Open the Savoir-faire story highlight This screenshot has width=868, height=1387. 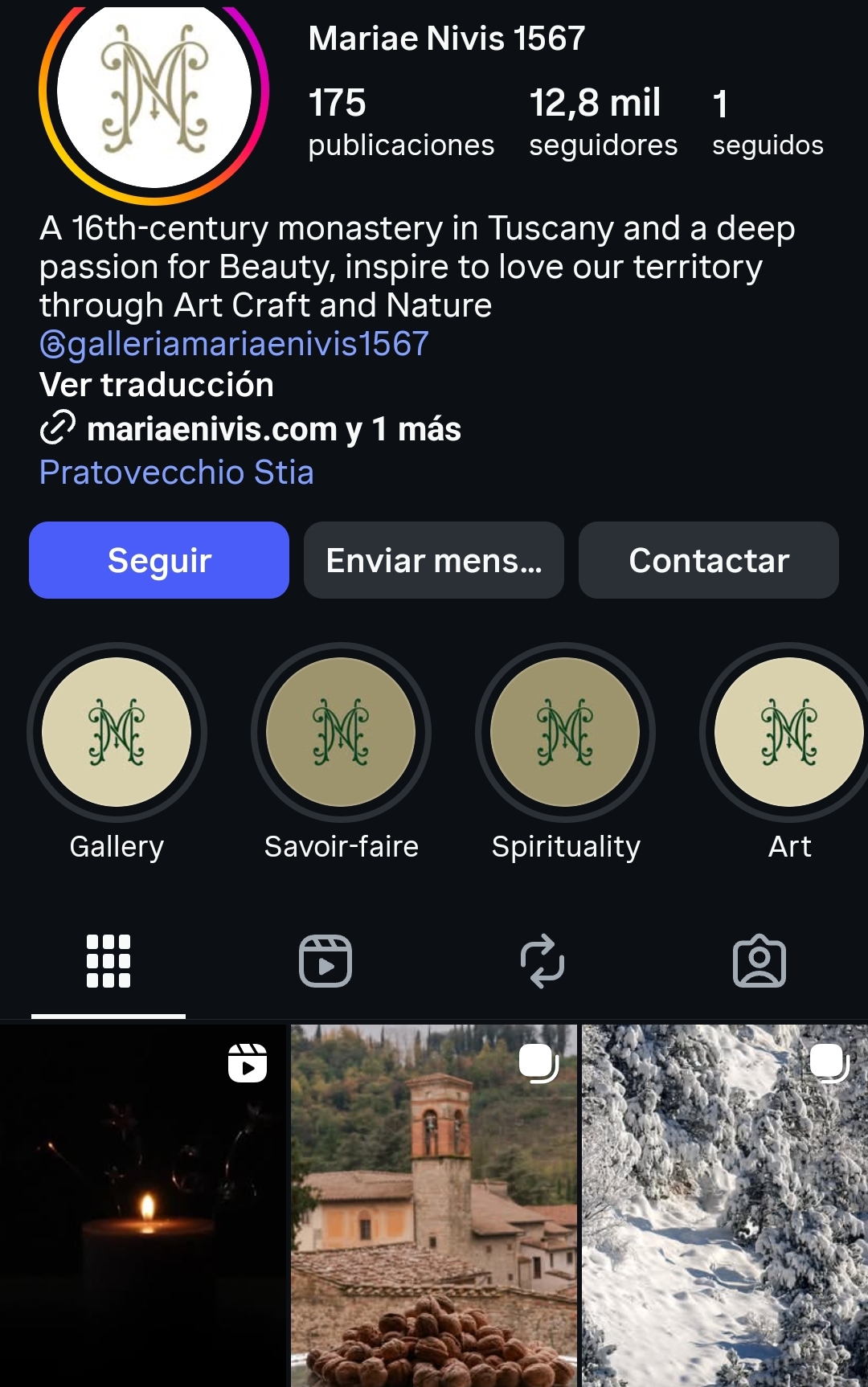pyautogui.click(x=341, y=732)
